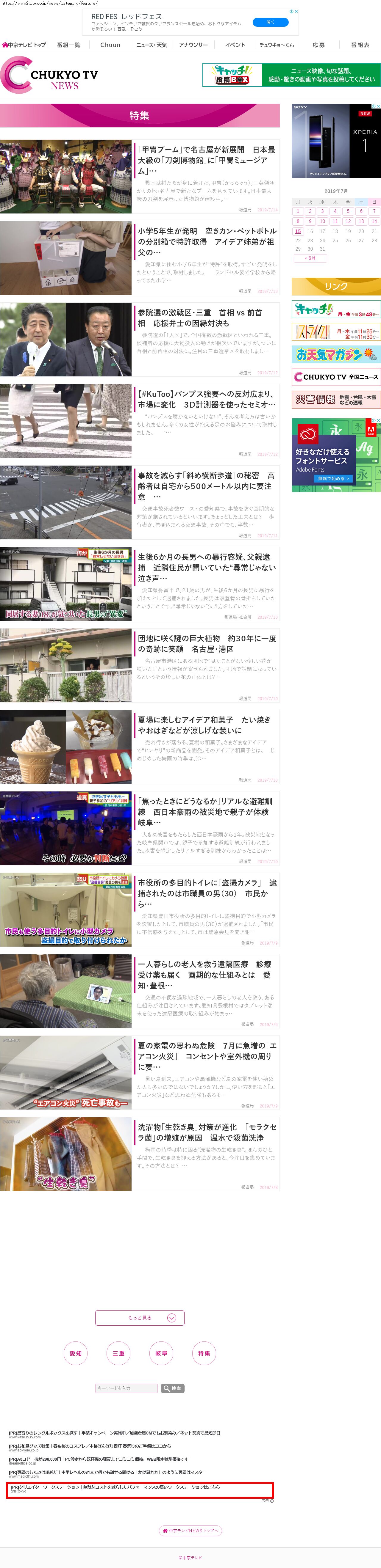Open the アイデア和菓子 article

click(x=204, y=725)
